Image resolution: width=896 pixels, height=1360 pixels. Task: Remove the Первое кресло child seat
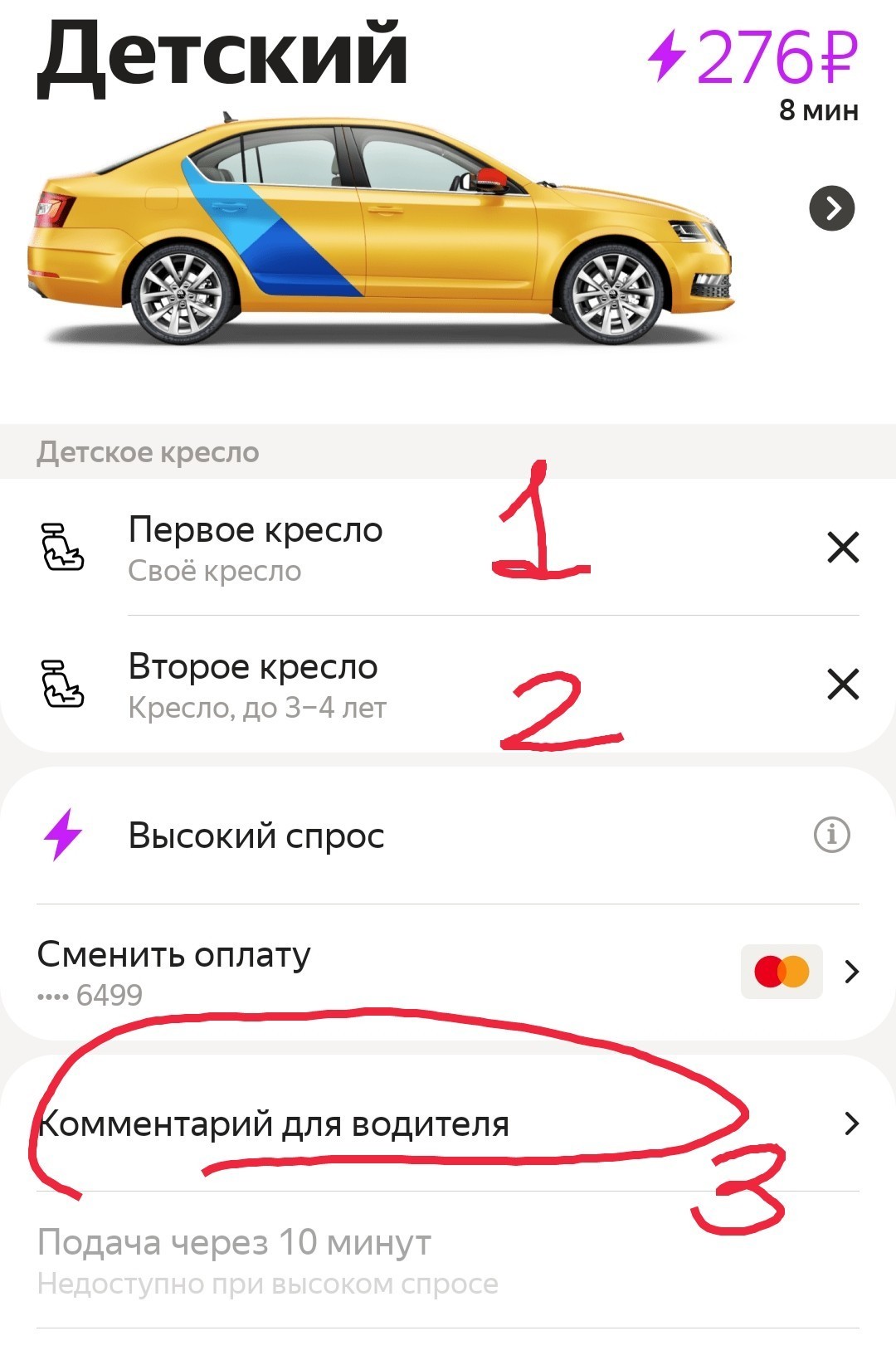[x=843, y=548]
